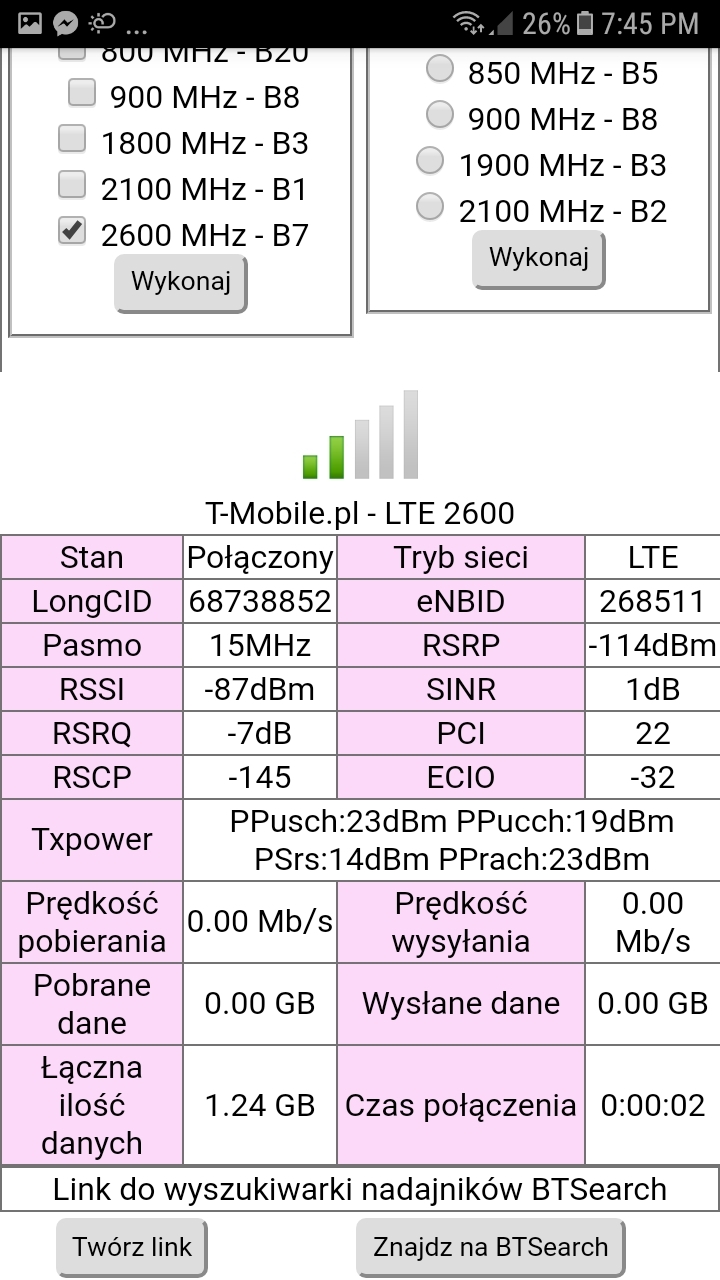Tick the 1800 MHz - B3 checkbox
The height and width of the screenshot is (1280, 720).
pos(72,139)
